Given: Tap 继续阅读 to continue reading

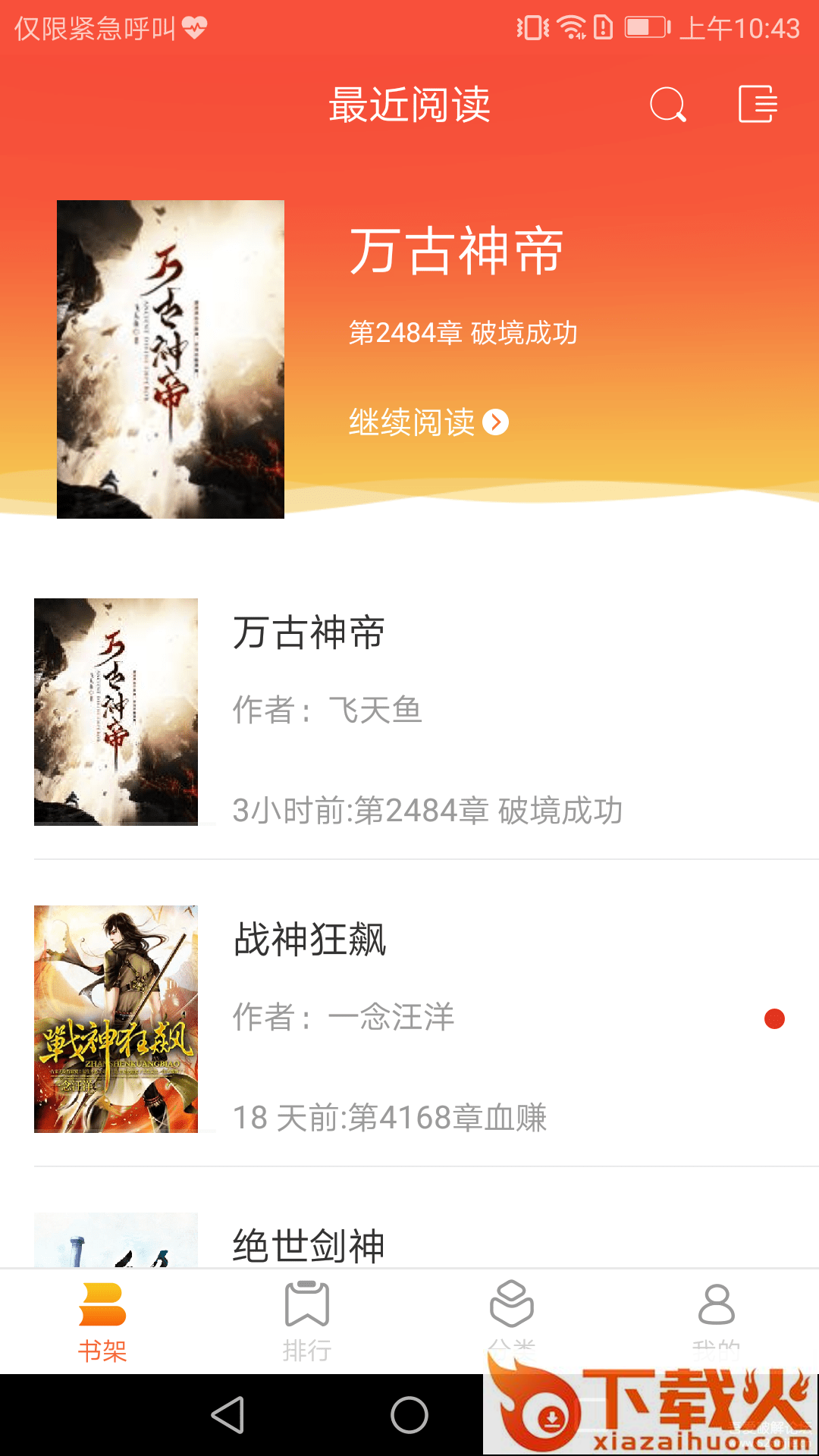Looking at the screenshot, I should pyautogui.click(x=428, y=422).
